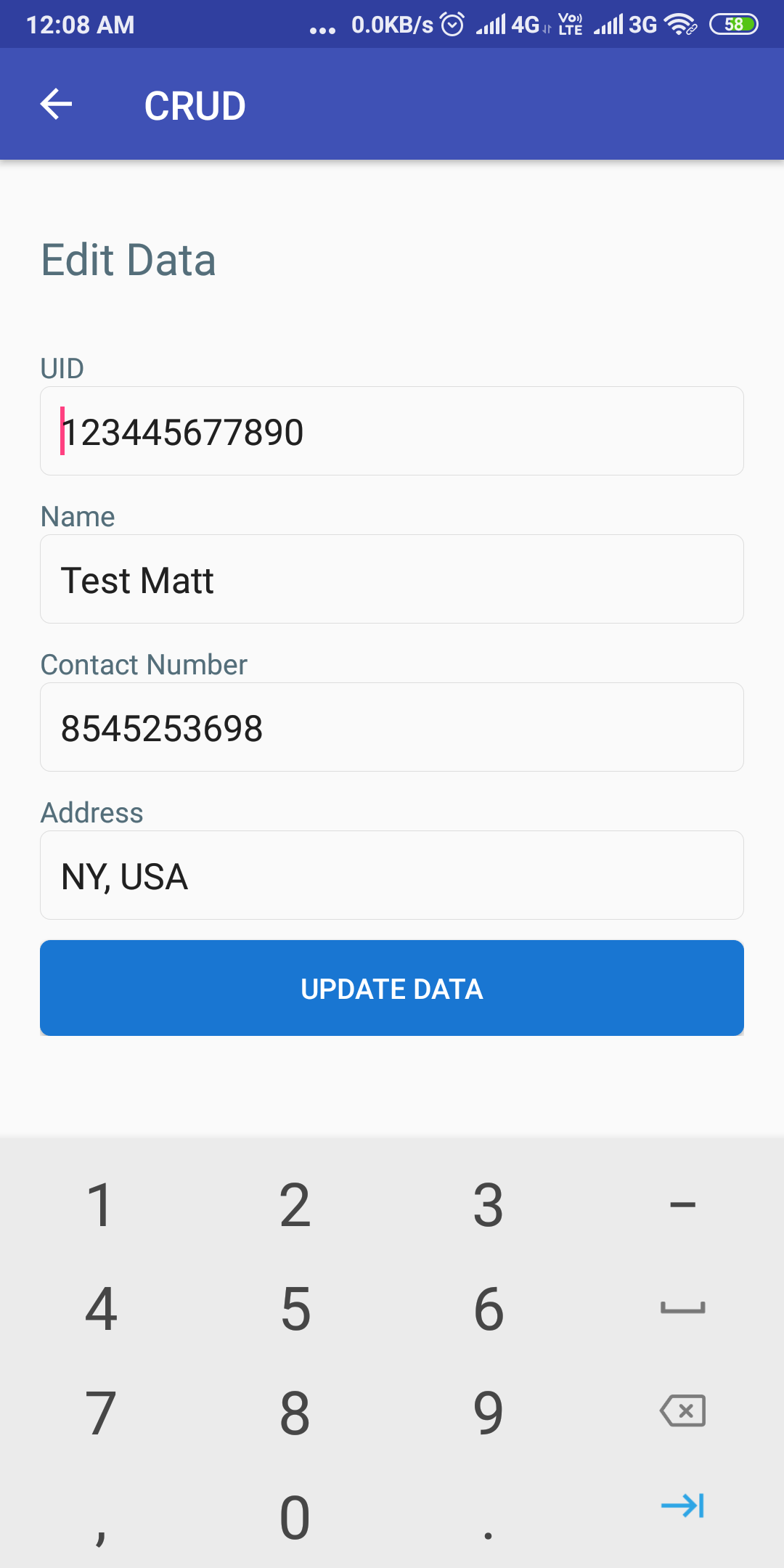Tap the Update Data button
Screen dimensions: 784x1568
coord(392,988)
